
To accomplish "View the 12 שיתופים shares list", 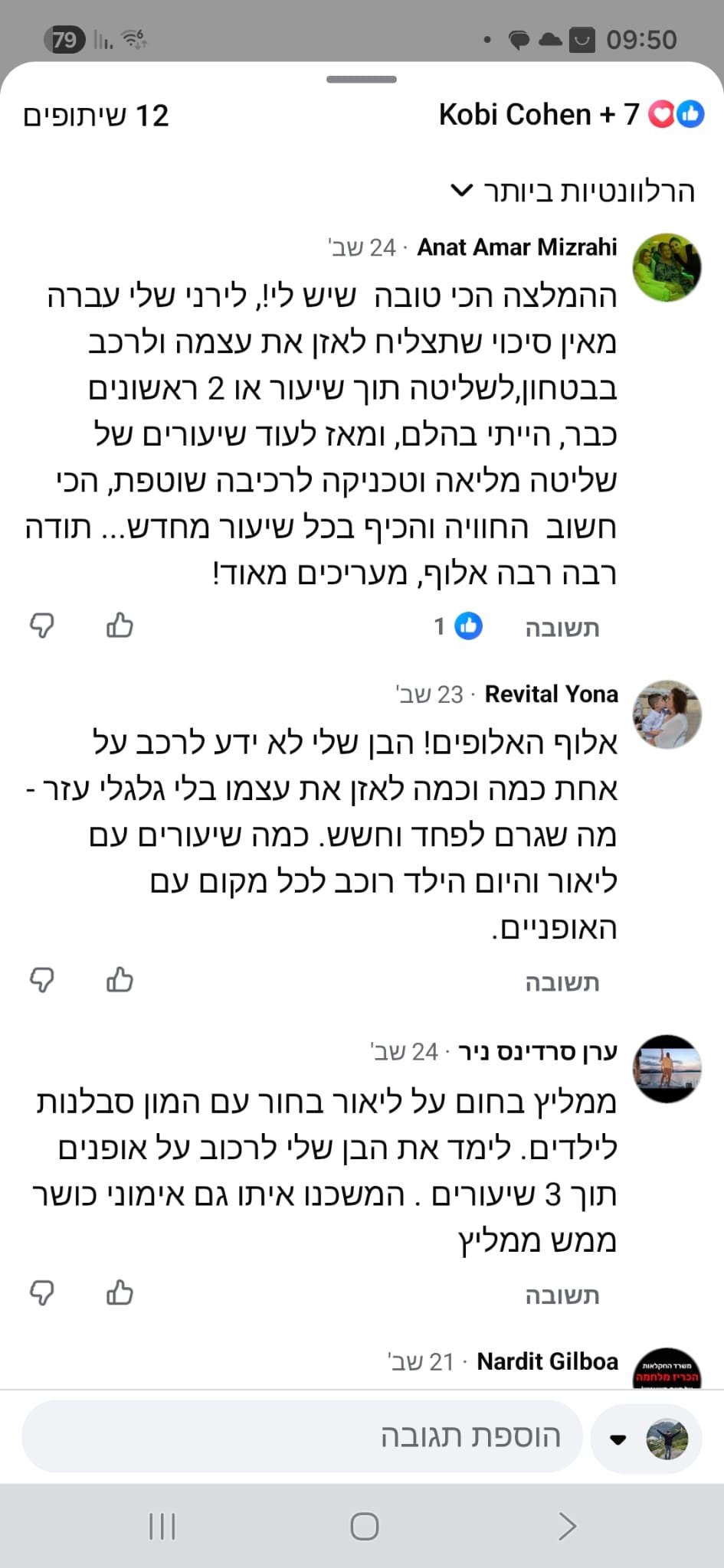I will (96, 116).
